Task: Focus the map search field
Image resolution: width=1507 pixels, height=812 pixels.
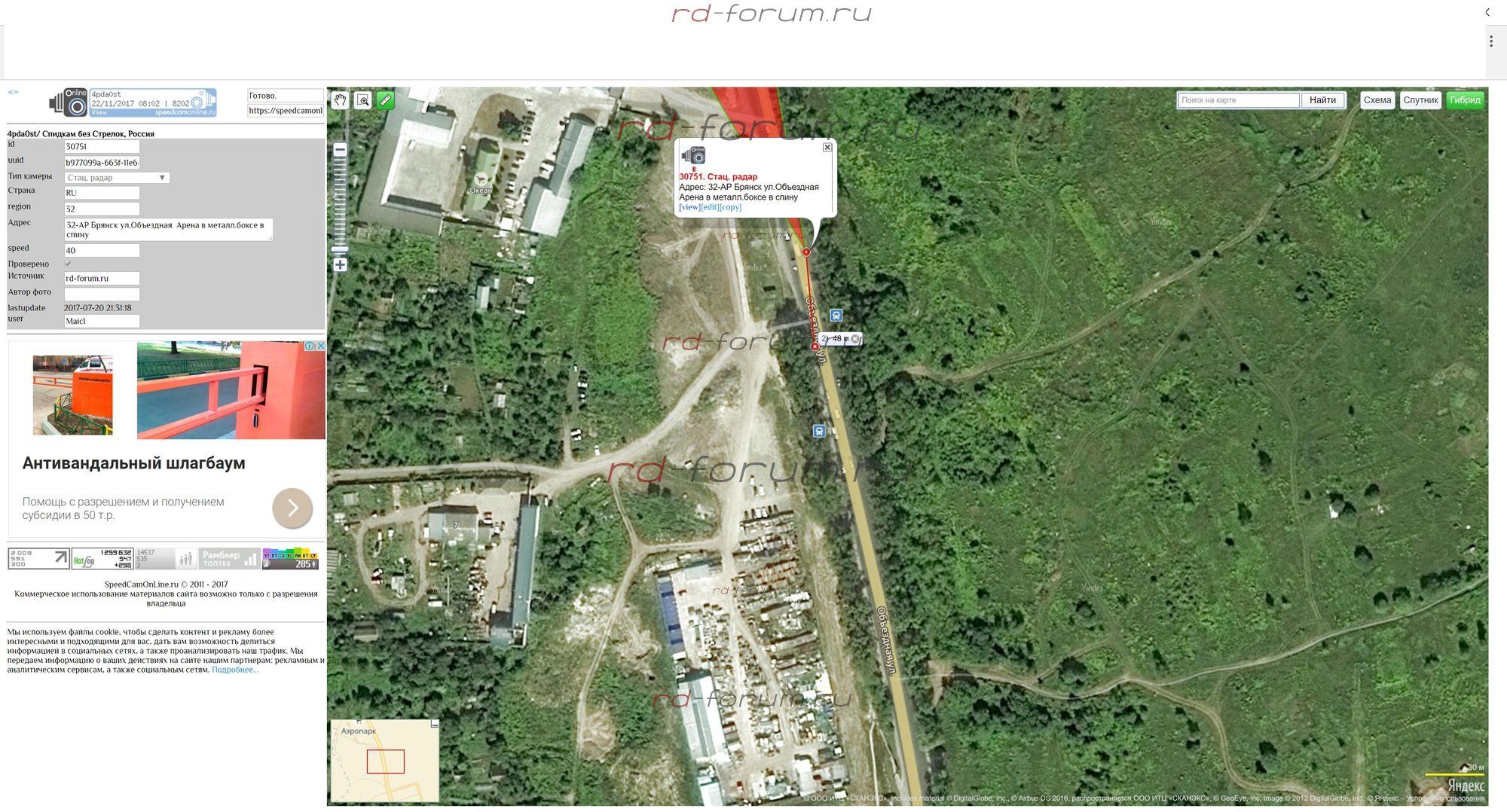Action: pyautogui.click(x=1239, y=100)
